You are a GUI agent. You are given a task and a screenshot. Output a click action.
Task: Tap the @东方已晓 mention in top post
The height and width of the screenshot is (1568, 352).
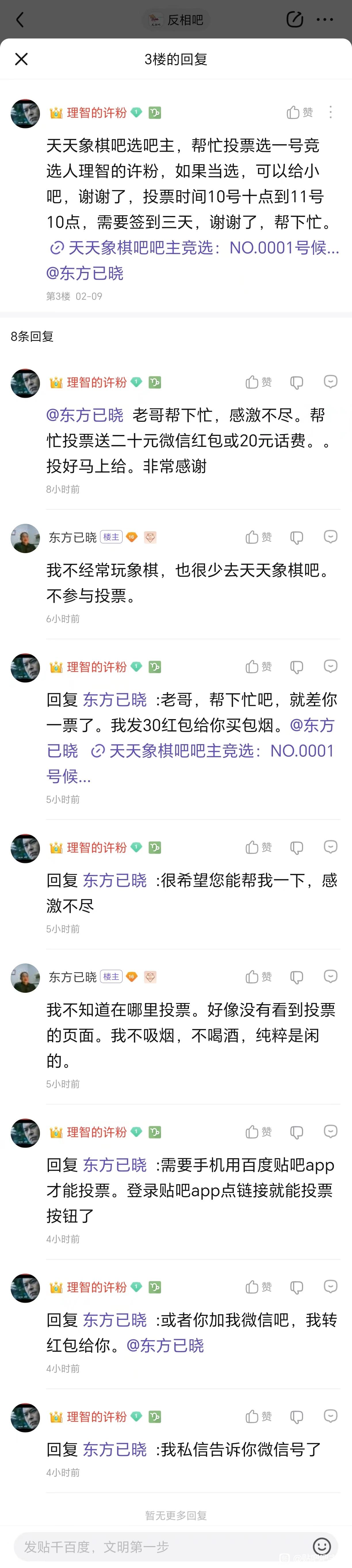(85, 273)
